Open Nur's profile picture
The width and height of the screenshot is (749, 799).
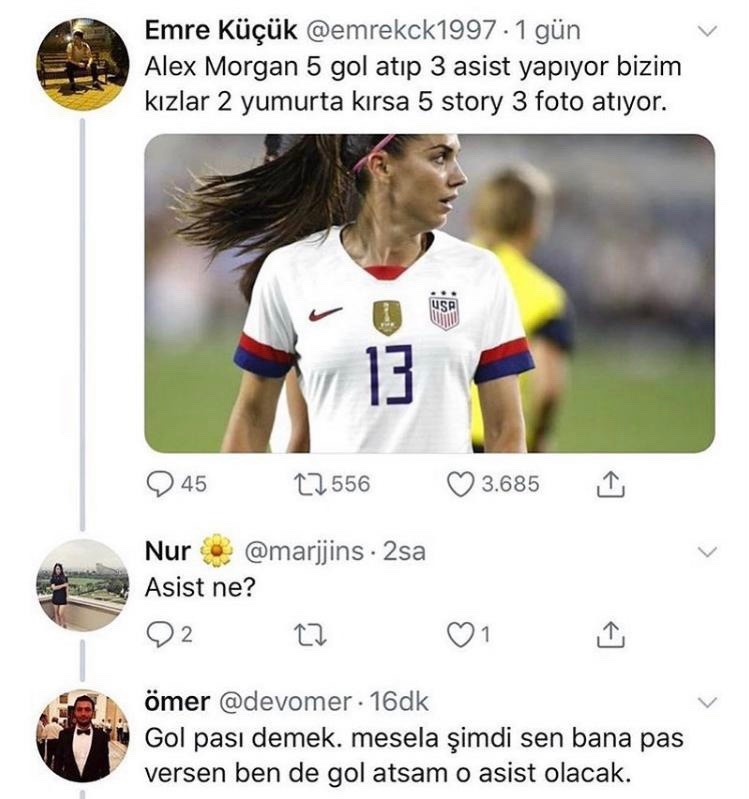(x=82, y=585)
